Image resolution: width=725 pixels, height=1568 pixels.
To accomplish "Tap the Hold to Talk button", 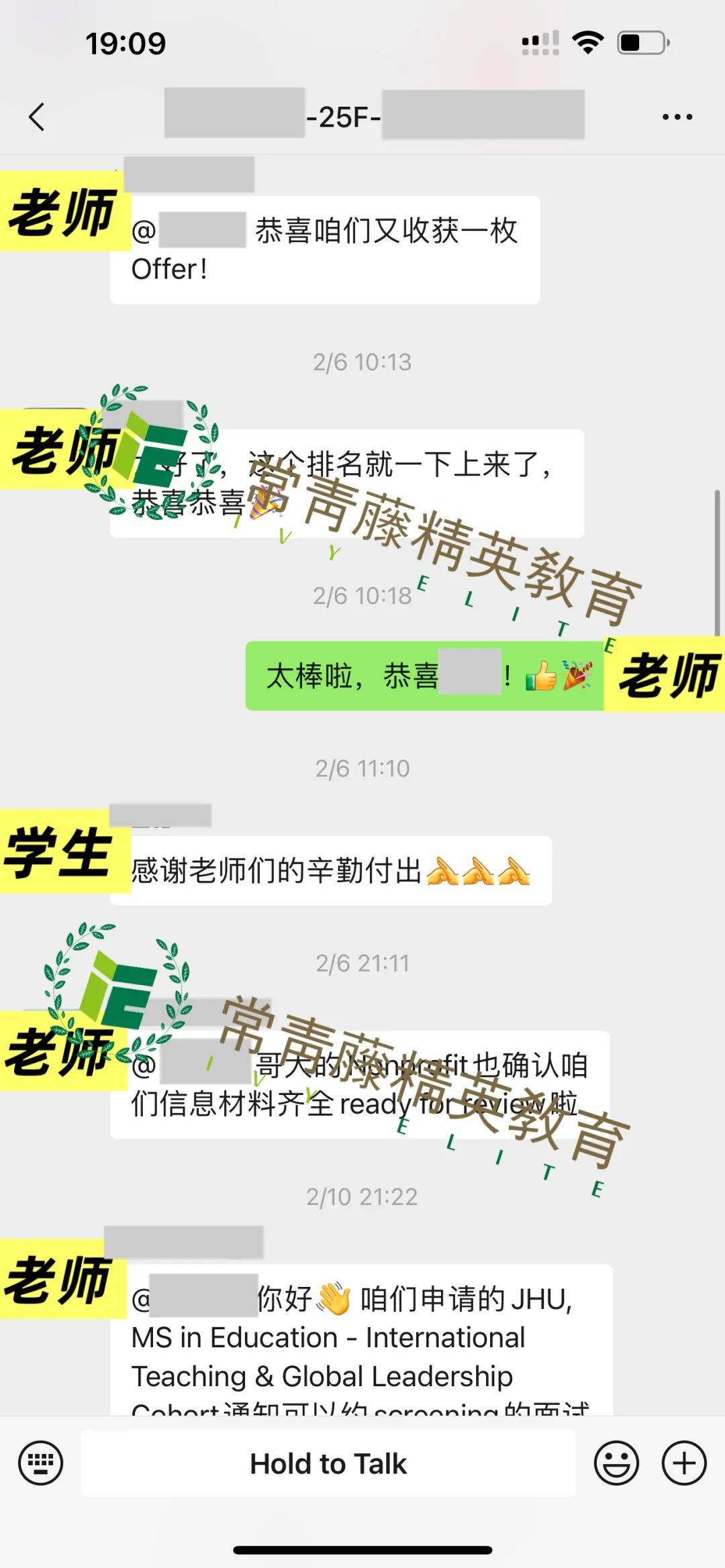I will pos(328,1463).
